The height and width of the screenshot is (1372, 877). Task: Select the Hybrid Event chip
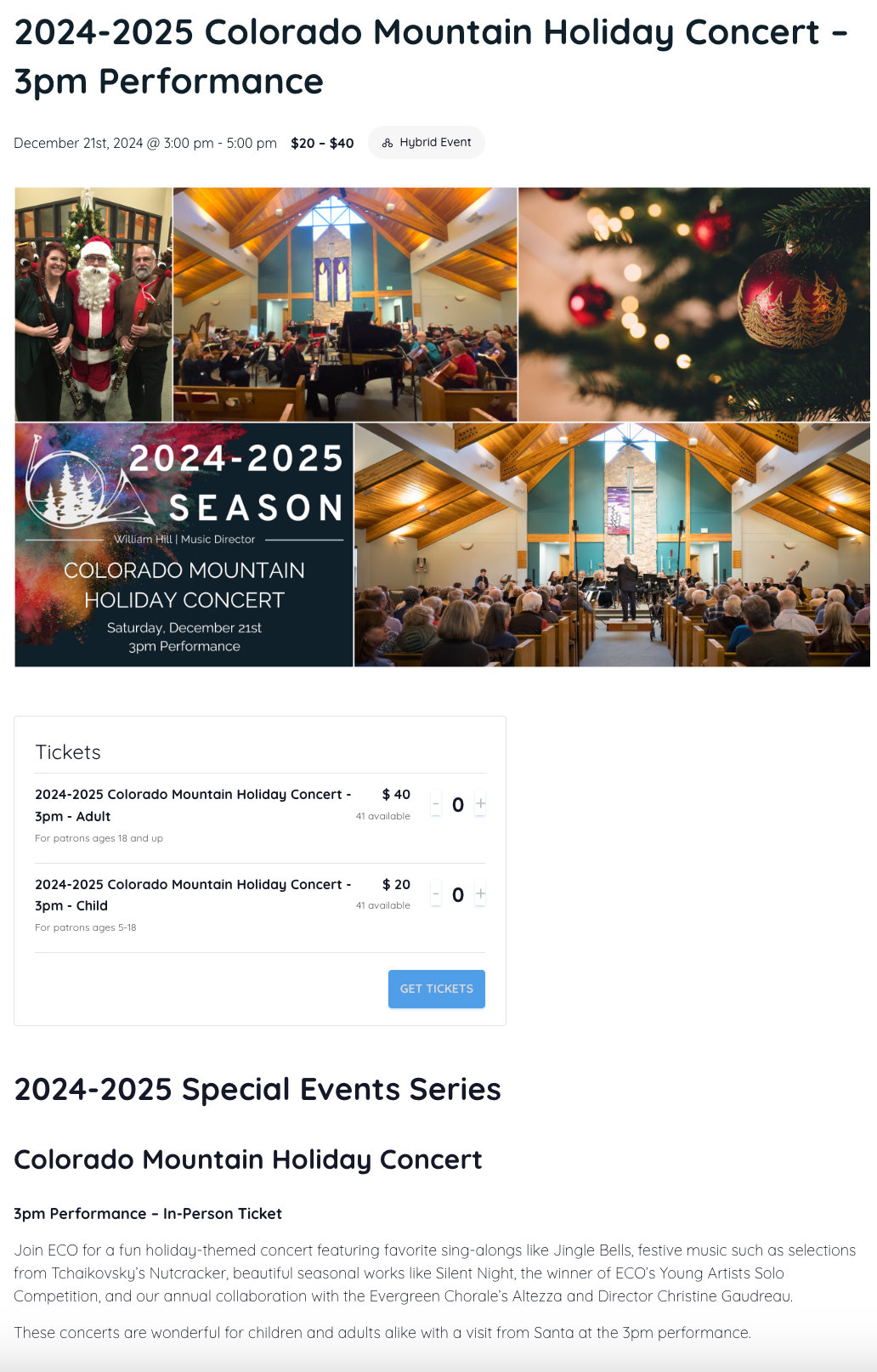427,143
